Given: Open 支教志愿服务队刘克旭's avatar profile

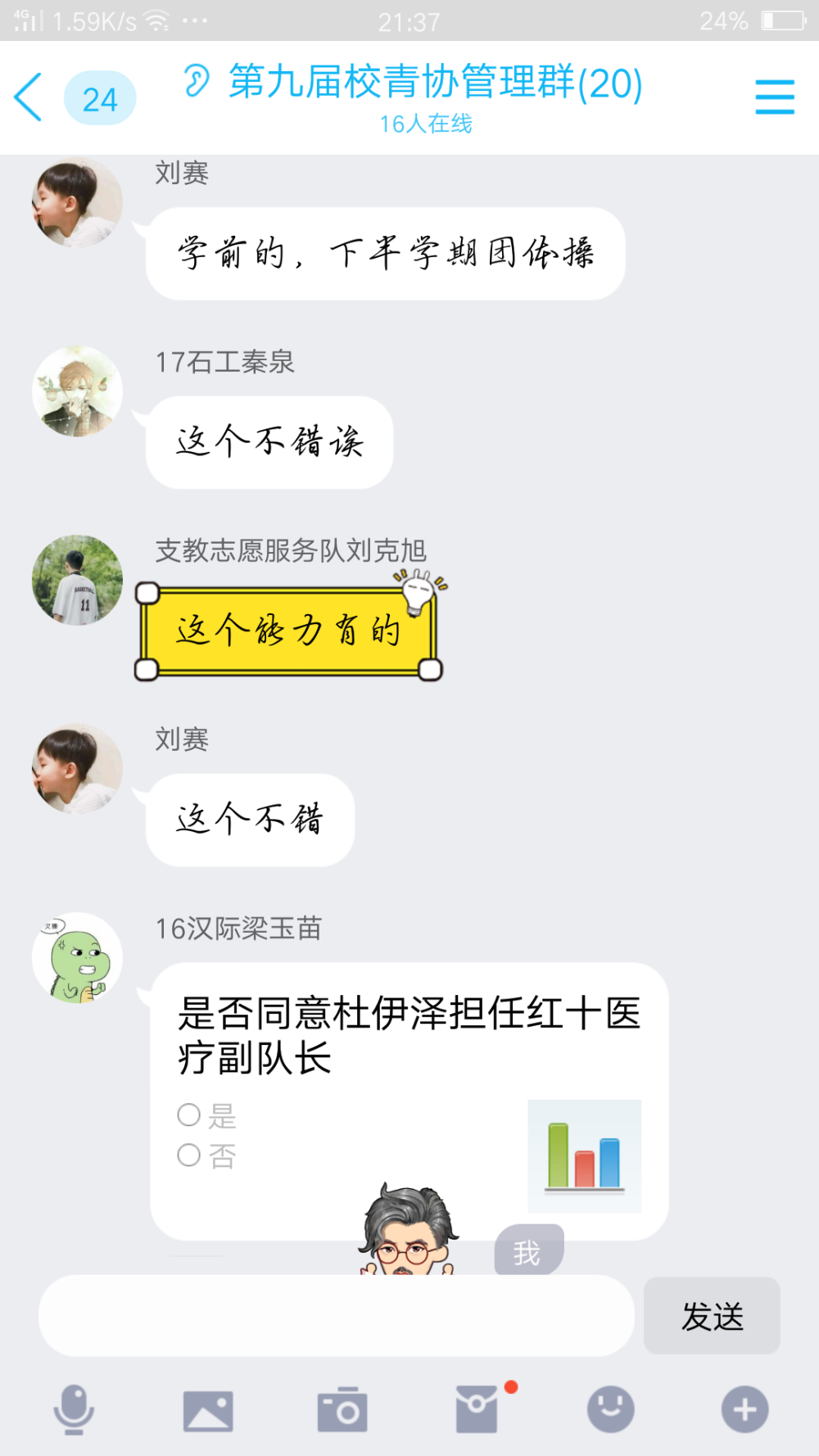Looking at the screenshot, I should click(x=77, y=581).
